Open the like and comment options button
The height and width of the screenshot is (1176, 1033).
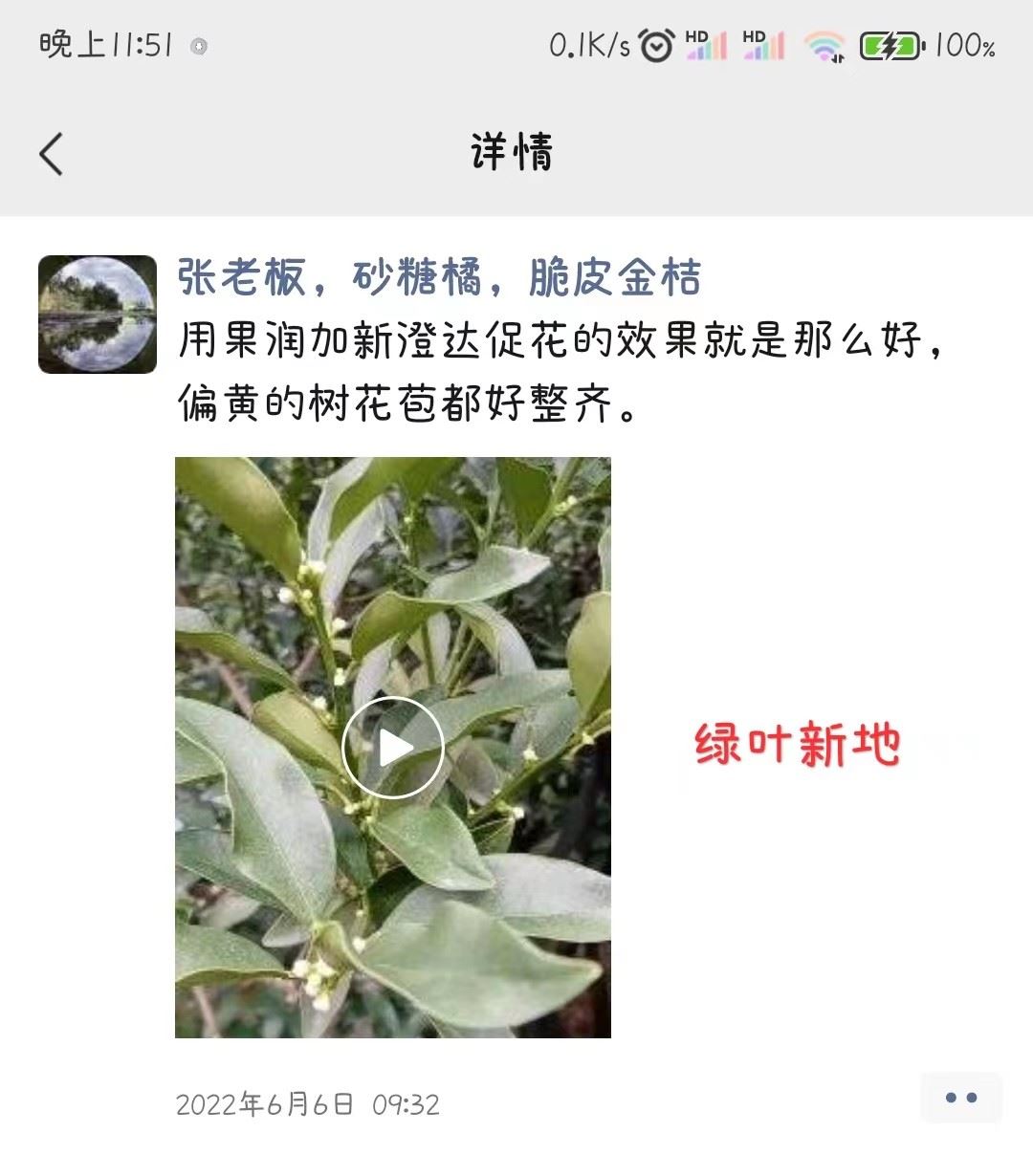point(960,1098)
